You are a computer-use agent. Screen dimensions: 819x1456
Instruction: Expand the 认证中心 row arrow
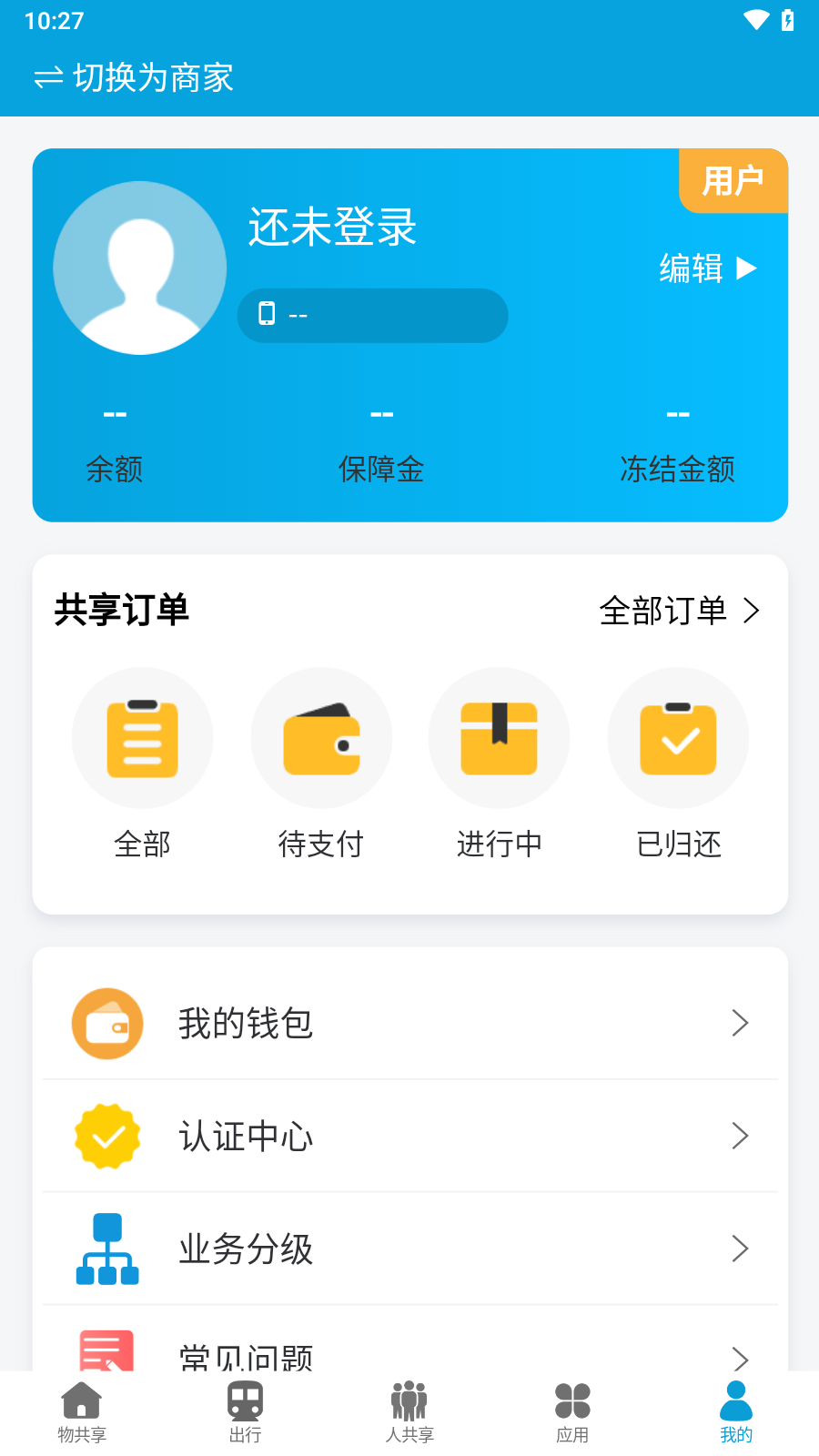(740, 1136)
